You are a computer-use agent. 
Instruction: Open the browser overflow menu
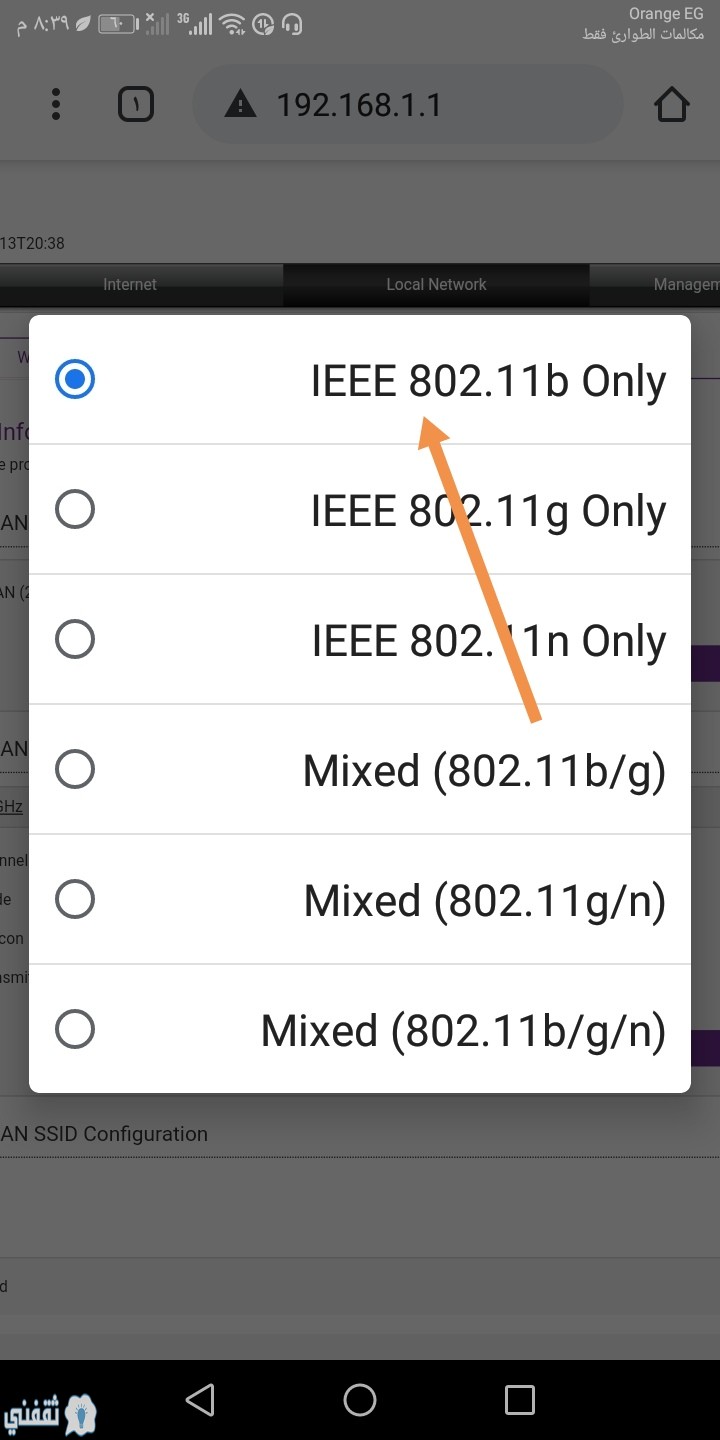pyautogui.click(x=56, y=104)
